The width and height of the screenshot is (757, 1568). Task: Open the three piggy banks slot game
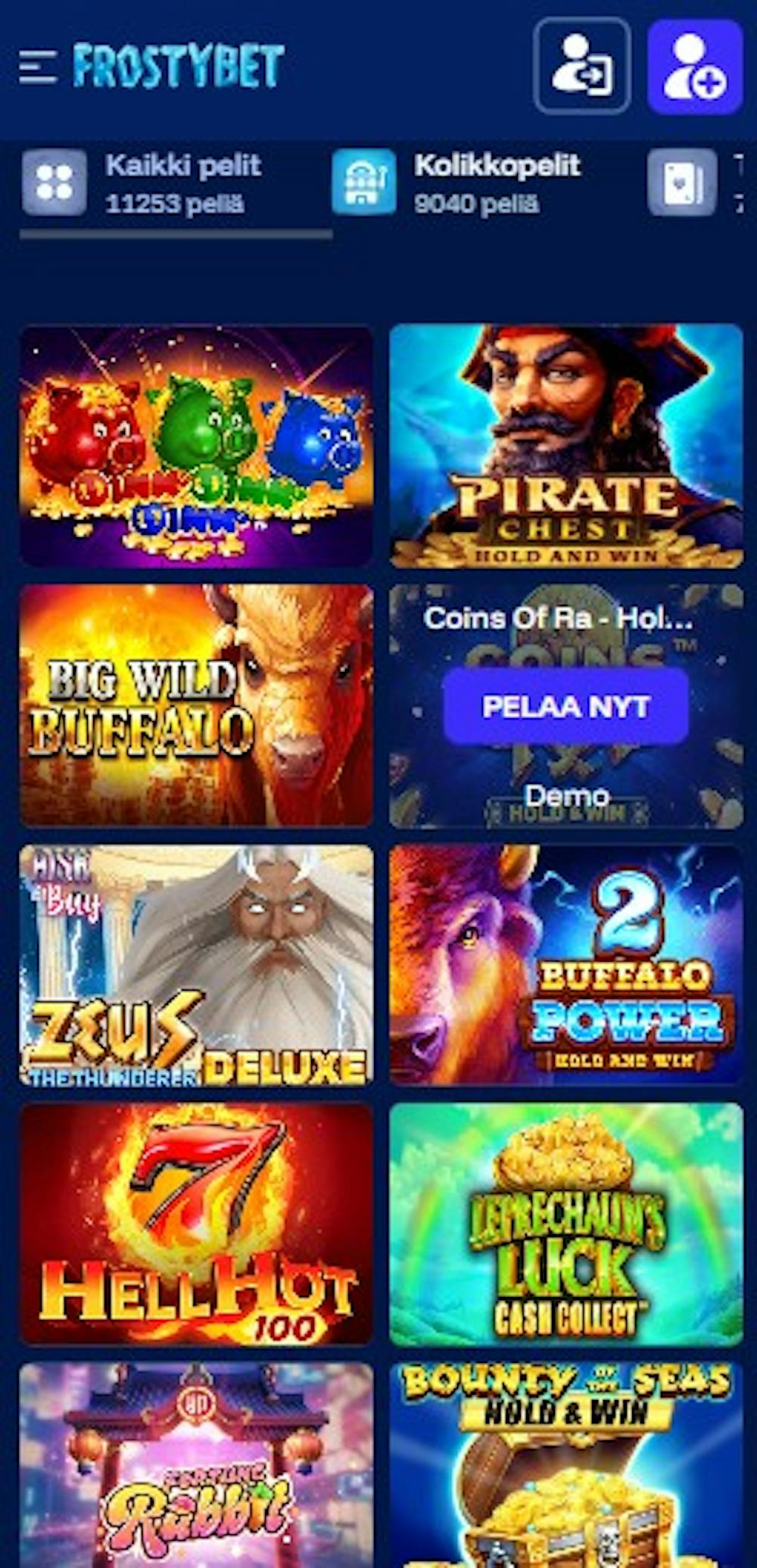pyautogui.click(x=196, y=446)
